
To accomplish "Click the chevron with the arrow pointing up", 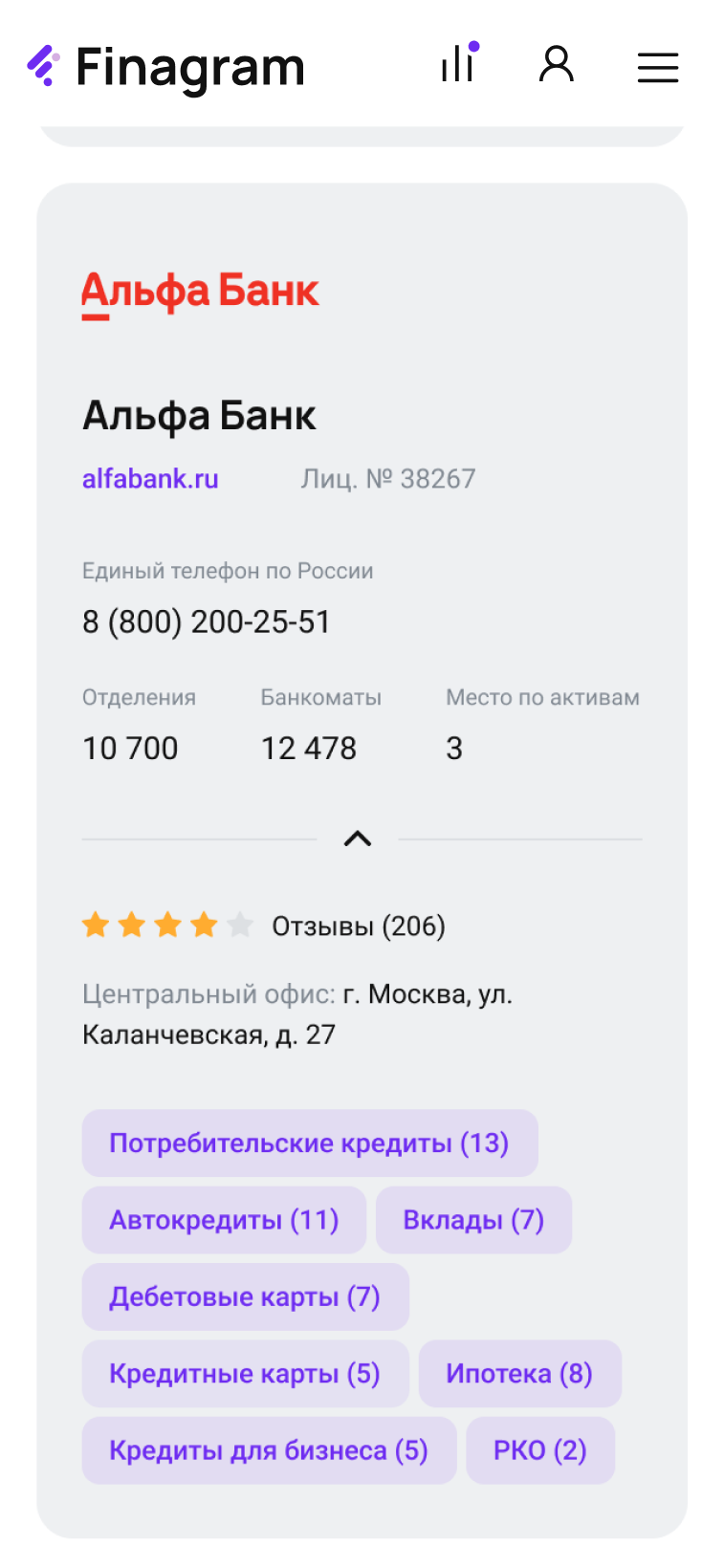I will click(x=358, y=838).
